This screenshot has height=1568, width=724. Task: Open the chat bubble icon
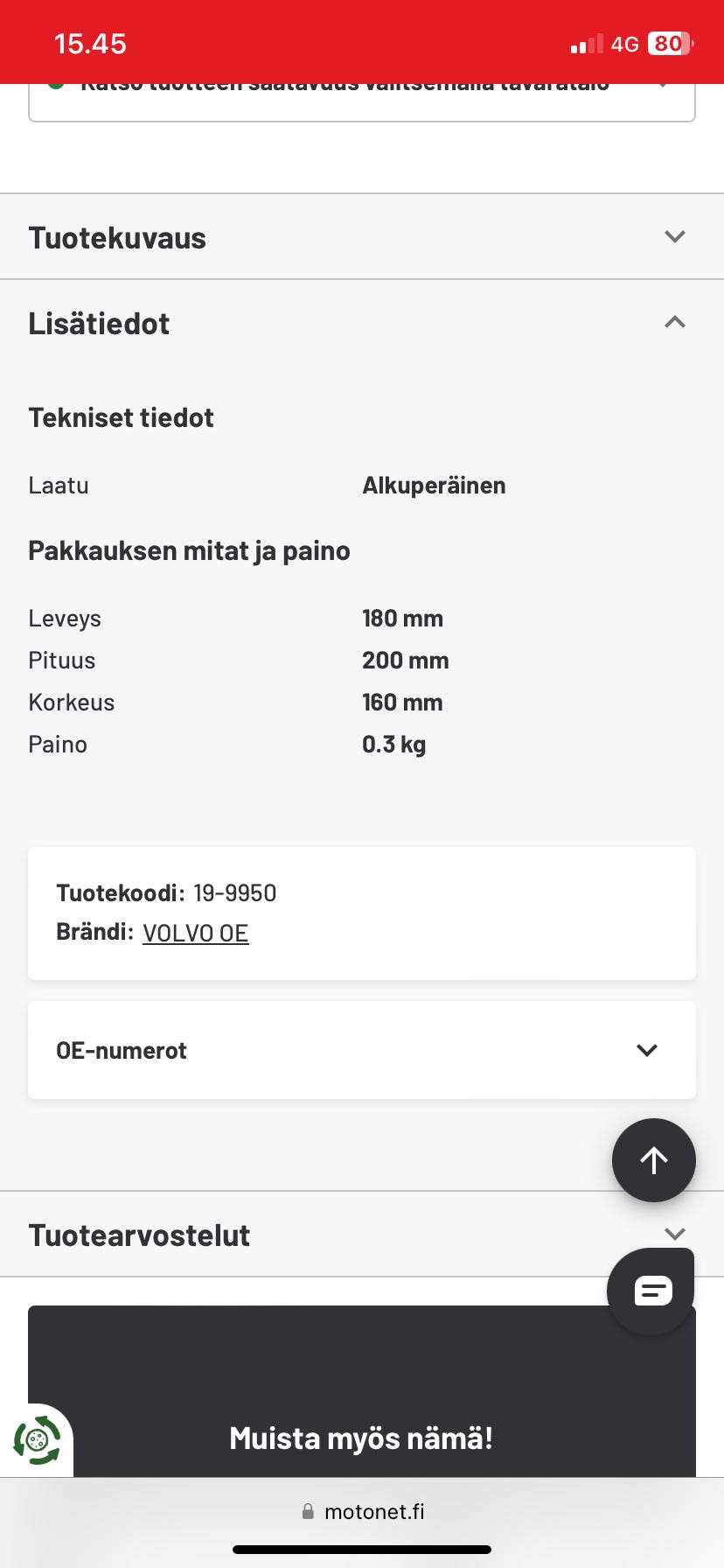[x=651, y=1291]
